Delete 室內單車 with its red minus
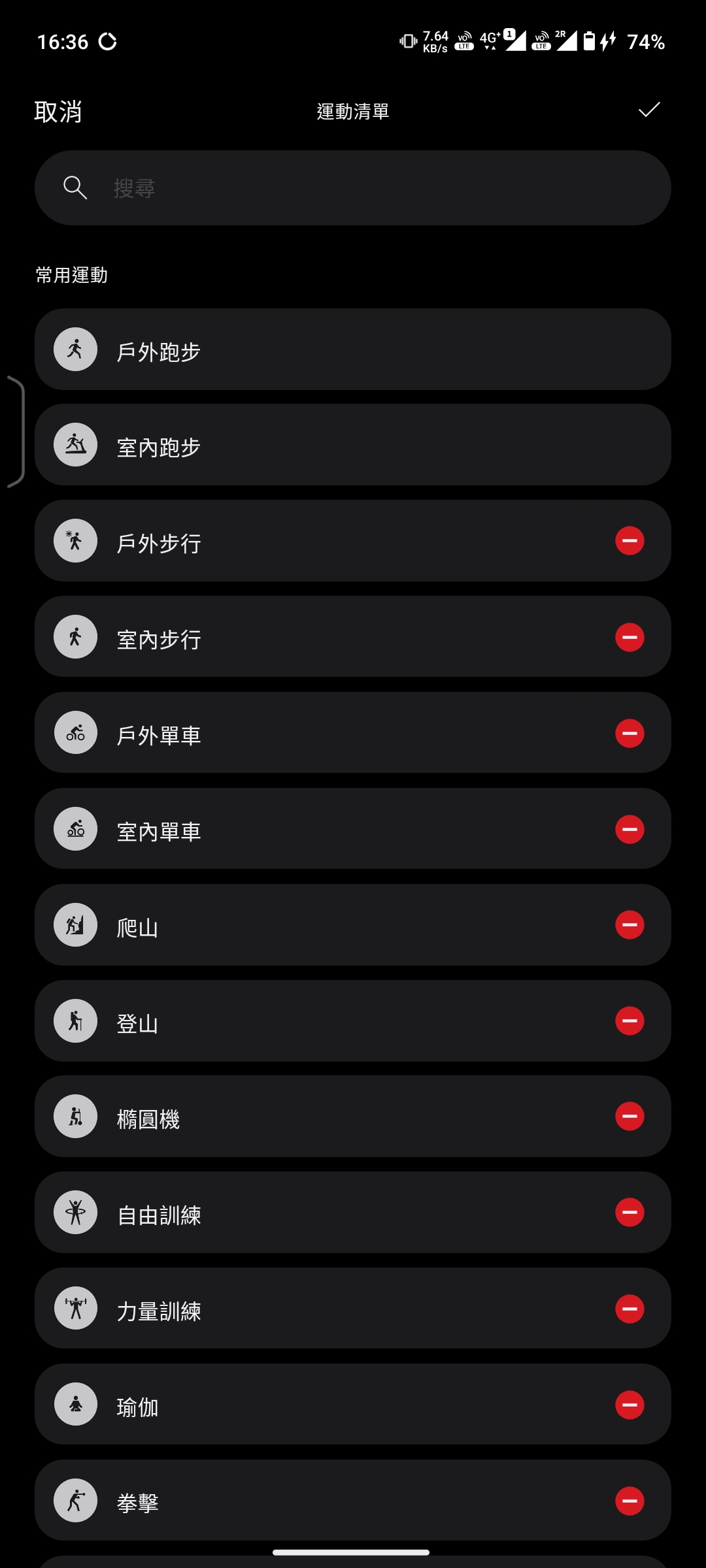 point(630,829)
